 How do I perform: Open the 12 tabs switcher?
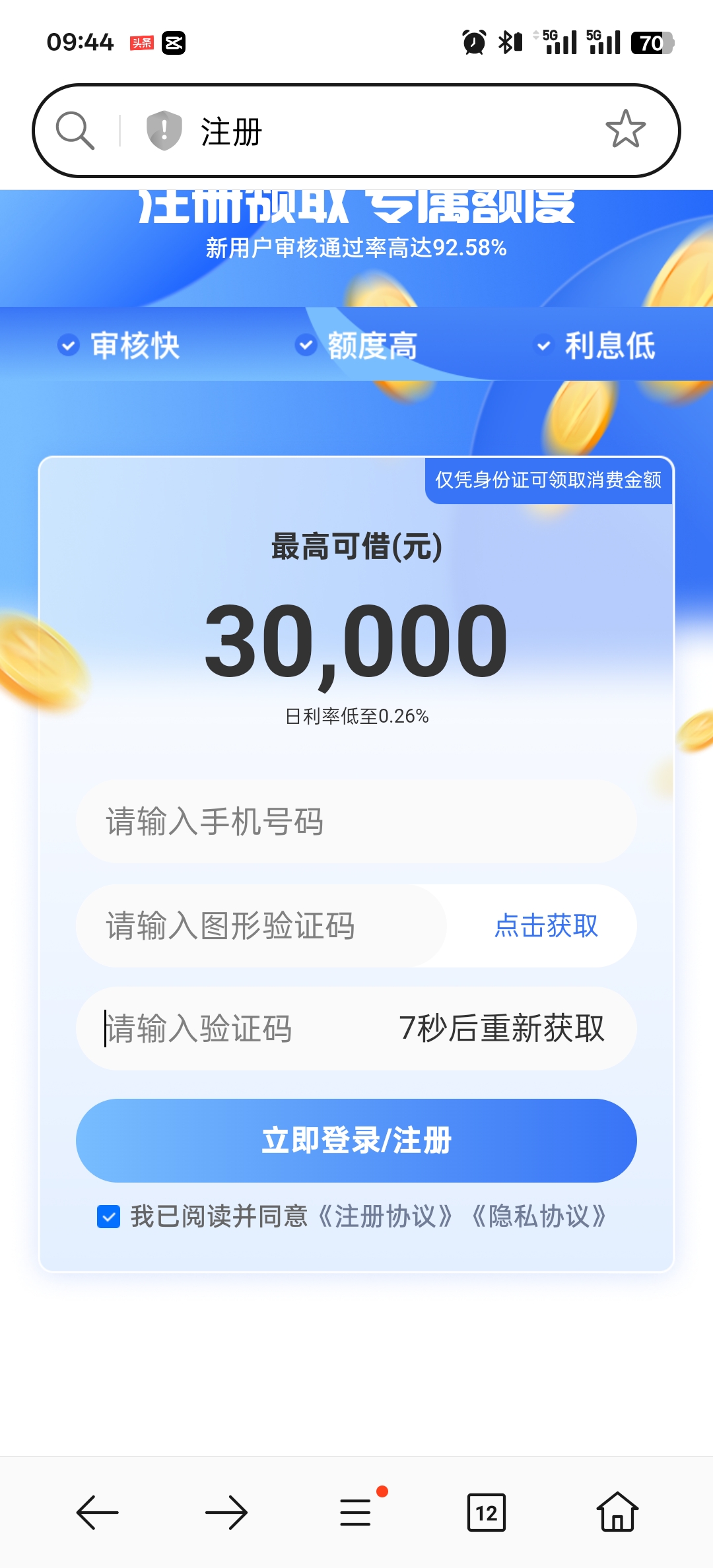tap(487, 1513)
